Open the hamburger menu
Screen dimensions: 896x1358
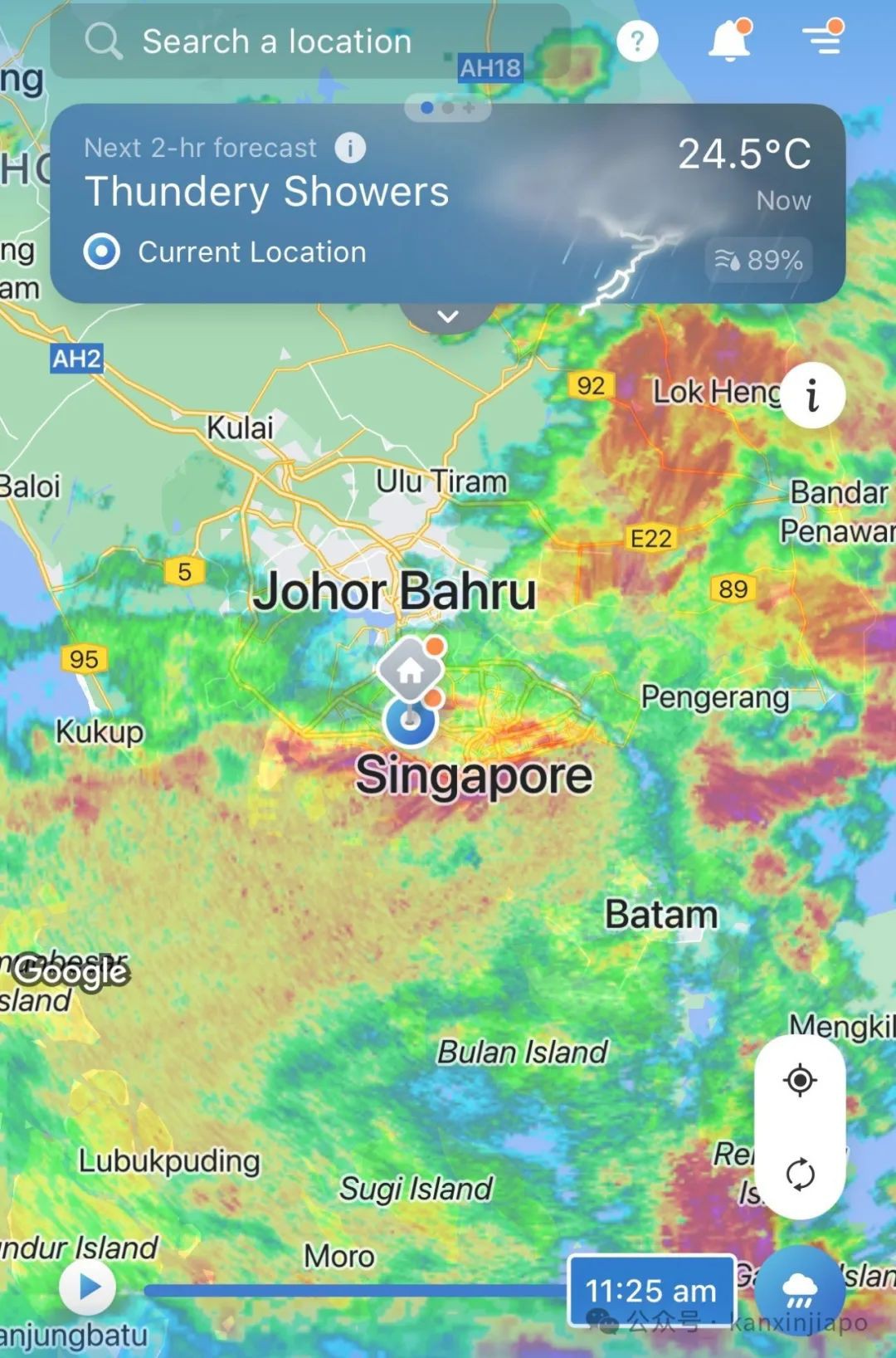tap(821, 38)
